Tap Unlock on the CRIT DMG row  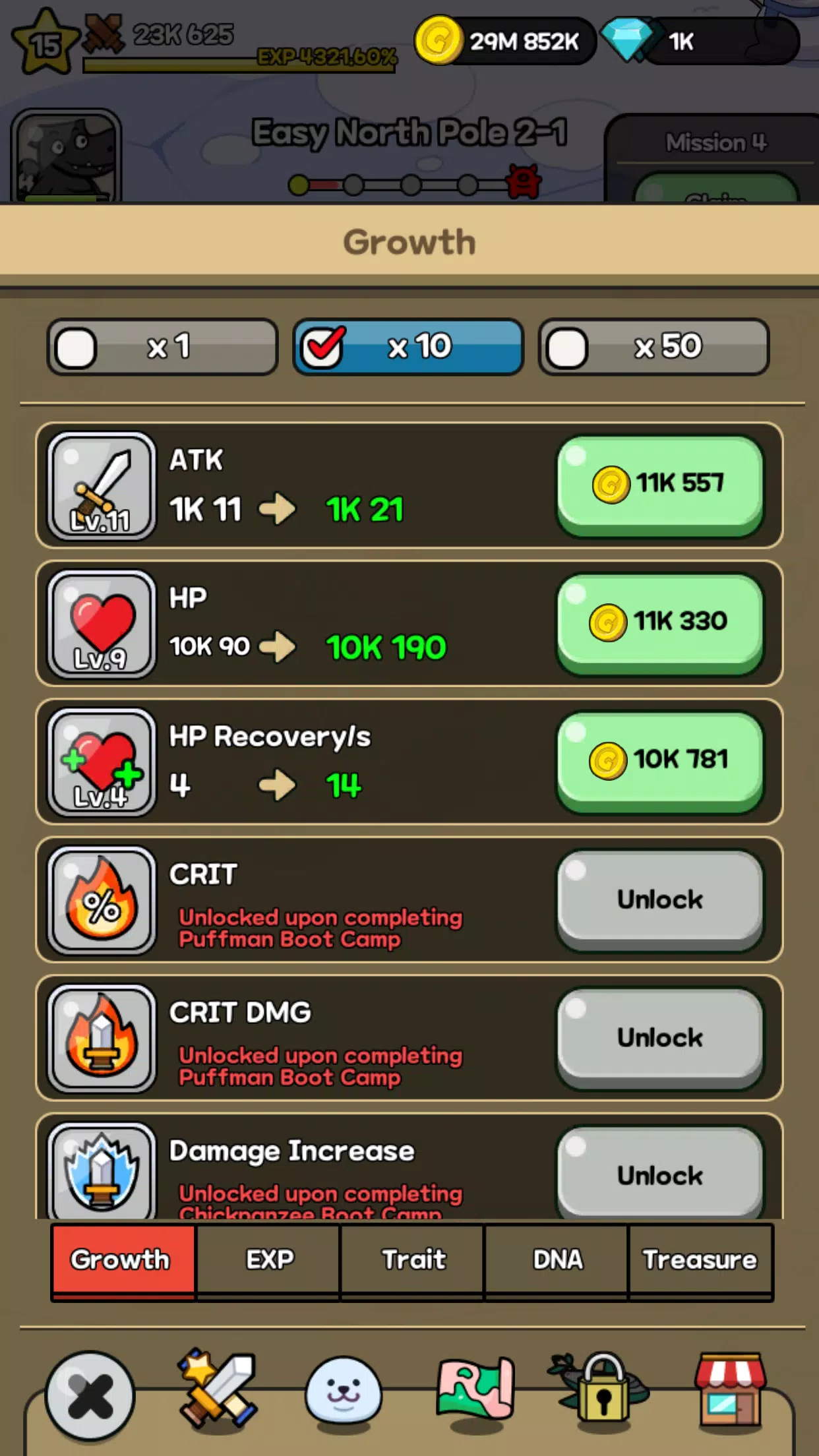pyautogui.click(x=660, y=1037)
